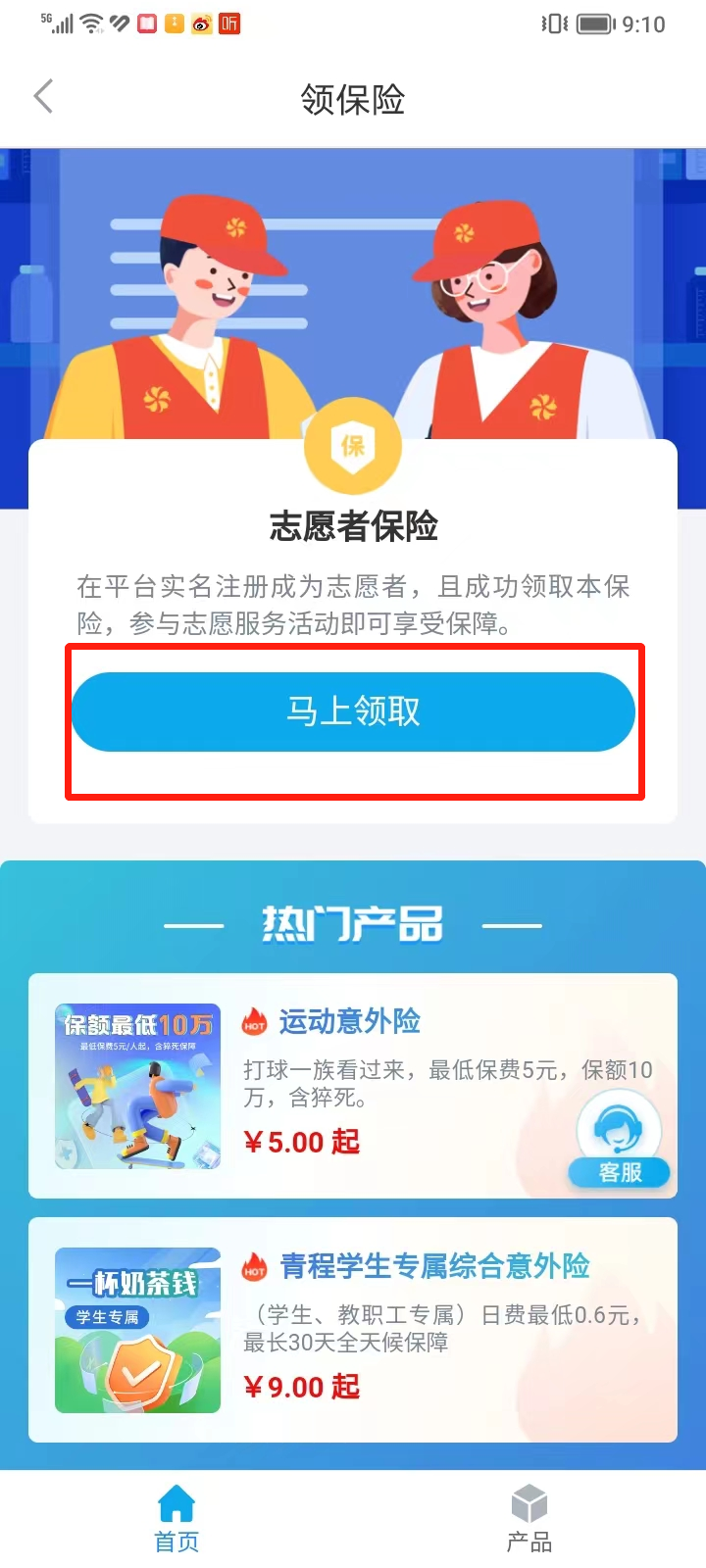Tap the 马上领取 button
This screenshot has height=1568, width=706.
(x=353, y=712)
